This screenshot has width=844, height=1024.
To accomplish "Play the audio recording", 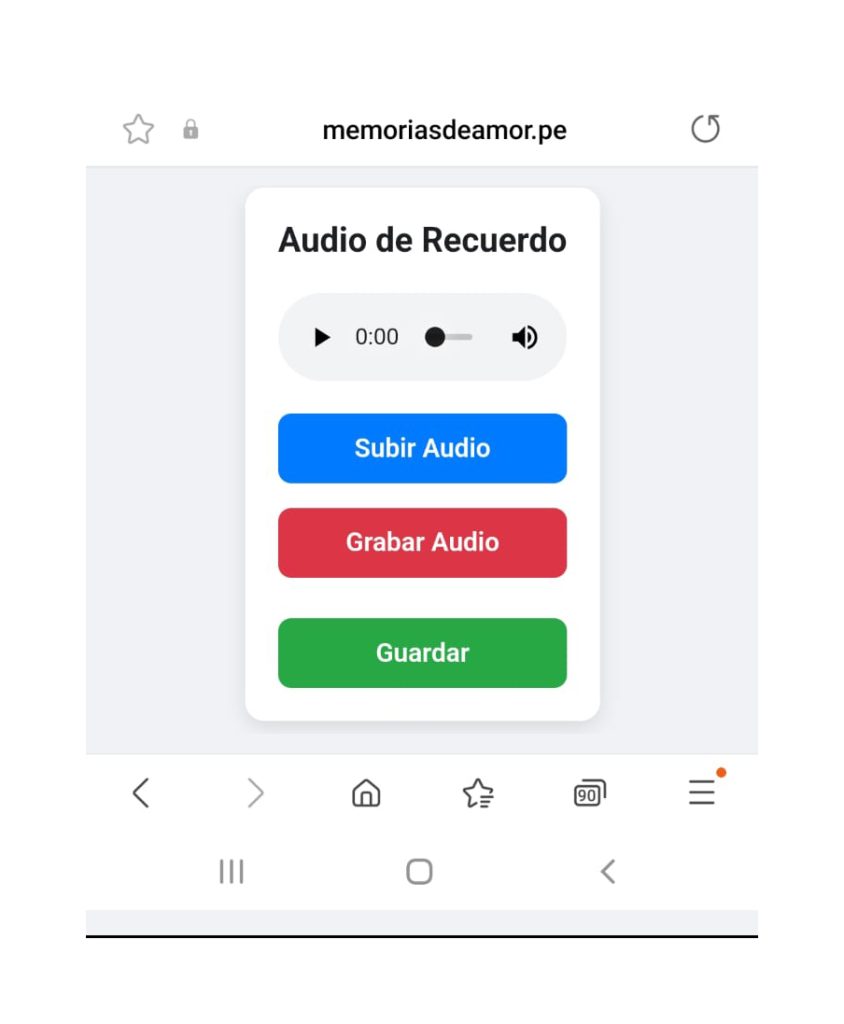I will click(x=322, y=338).
